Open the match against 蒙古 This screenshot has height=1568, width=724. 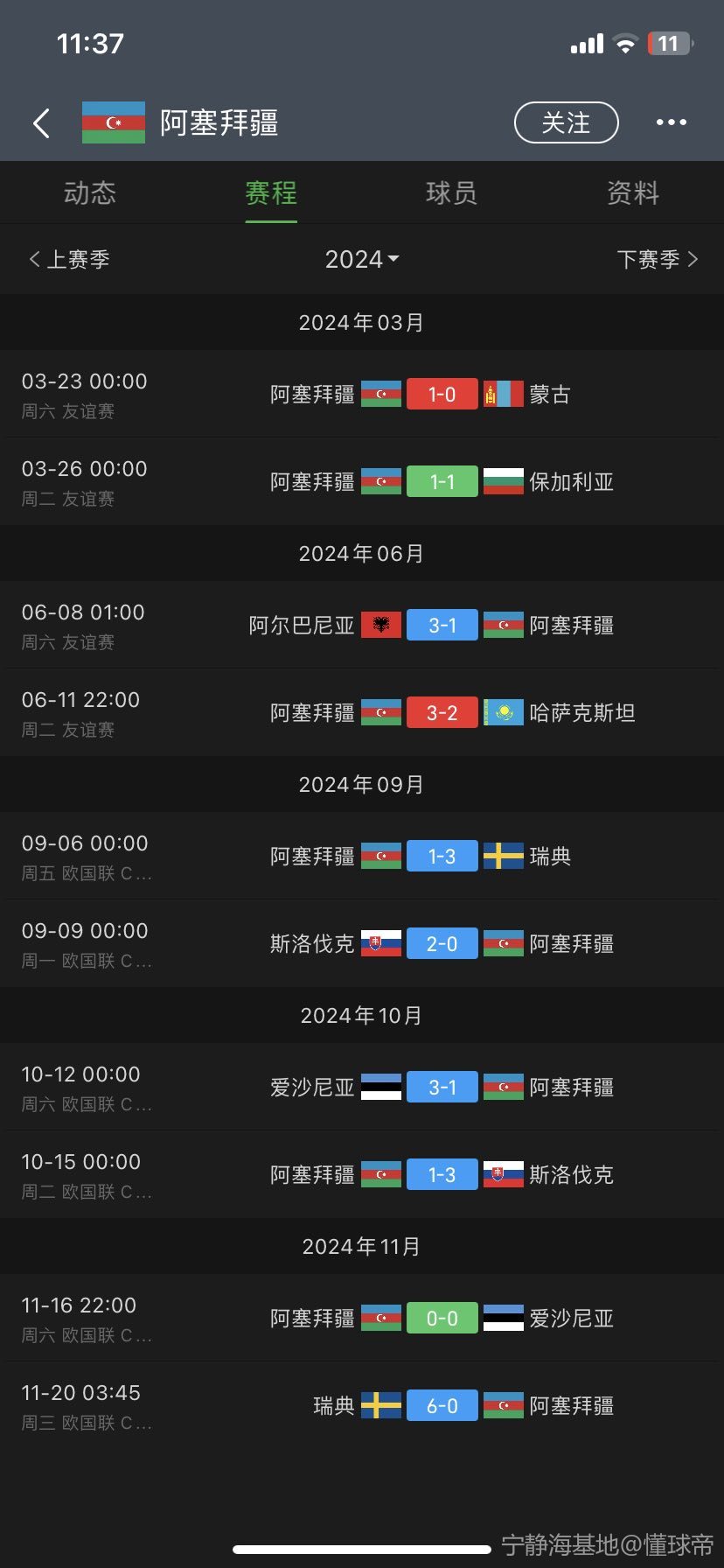[362, 394]
